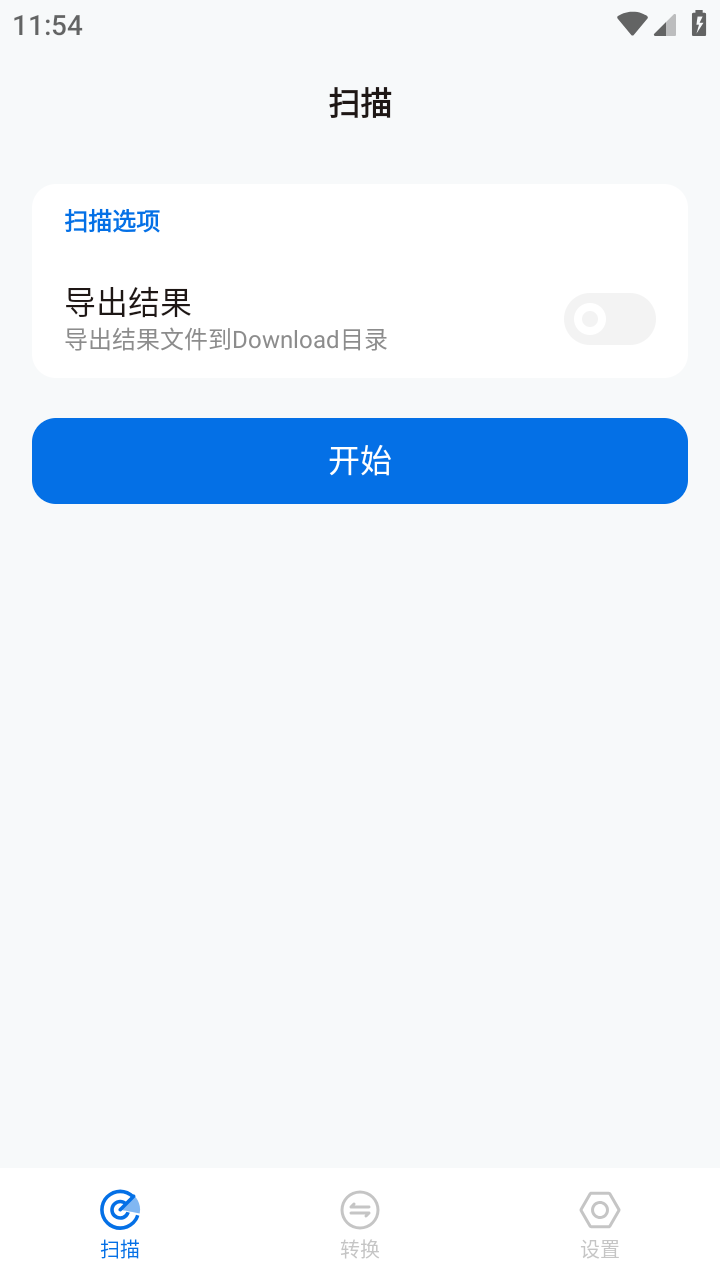Screen dimensions: 720x1280
Task: Enable the 导出结果 export switch
Action: 609,319
